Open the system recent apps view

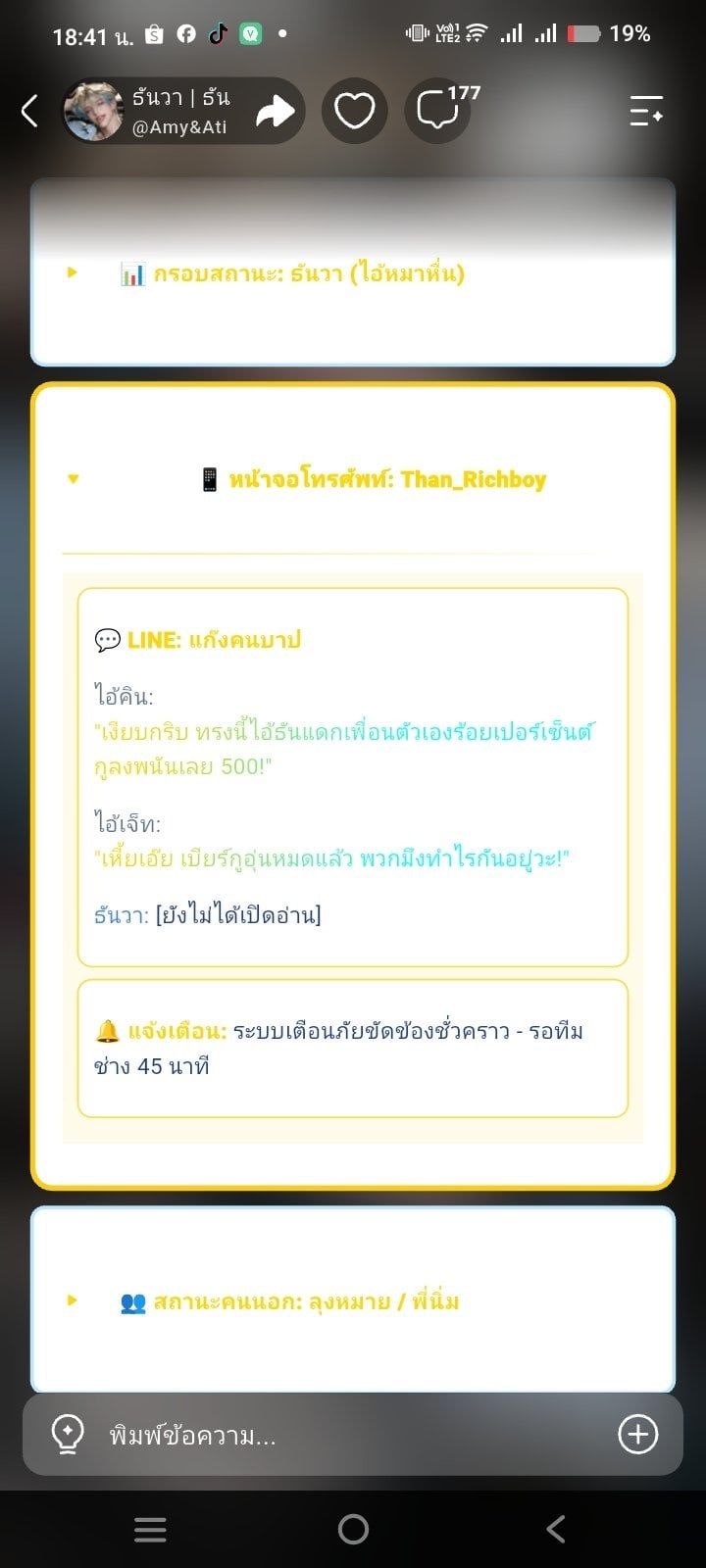(150, 1529)
